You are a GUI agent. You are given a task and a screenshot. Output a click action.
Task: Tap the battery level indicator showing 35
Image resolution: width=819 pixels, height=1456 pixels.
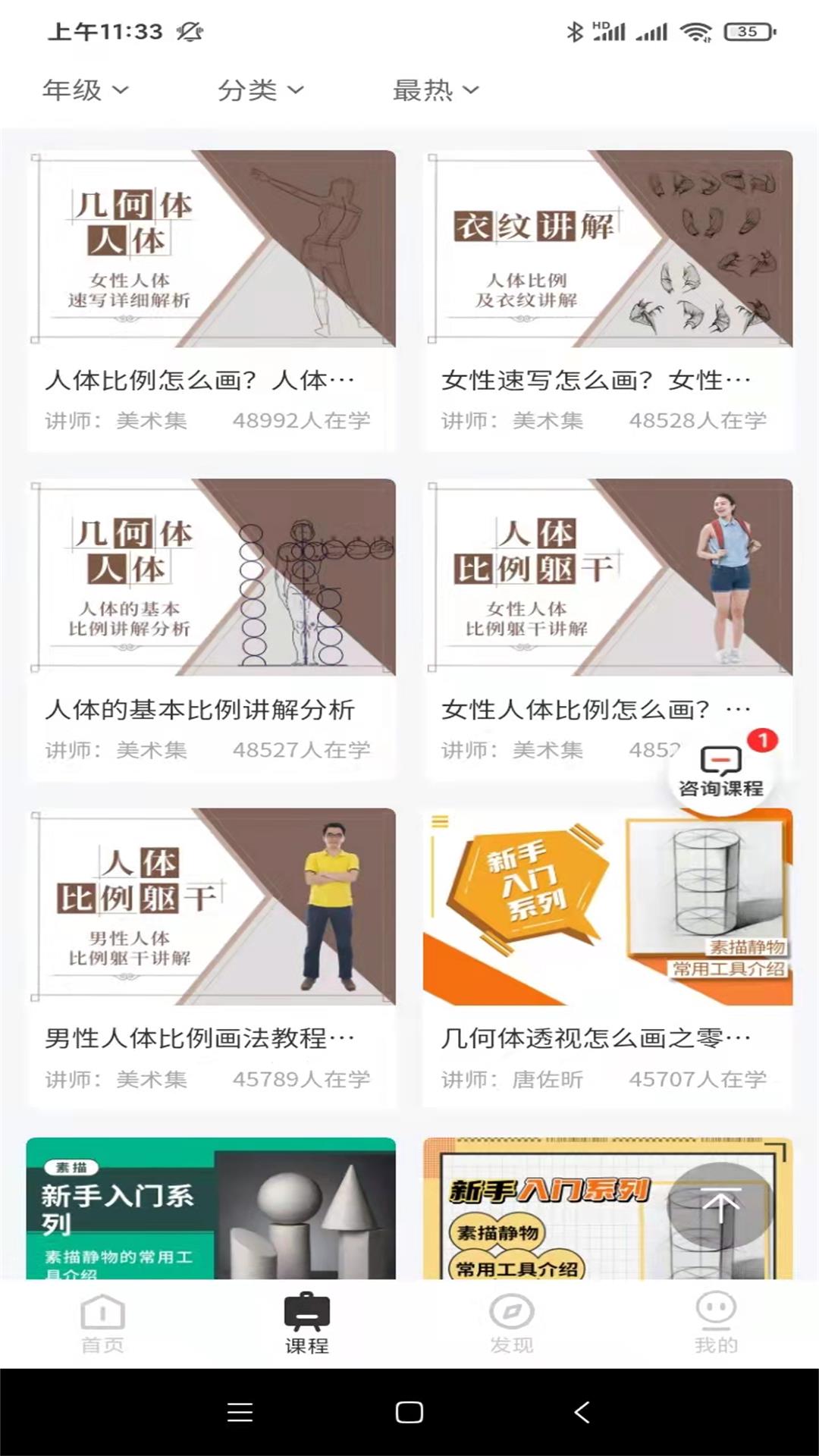[749, 30]
